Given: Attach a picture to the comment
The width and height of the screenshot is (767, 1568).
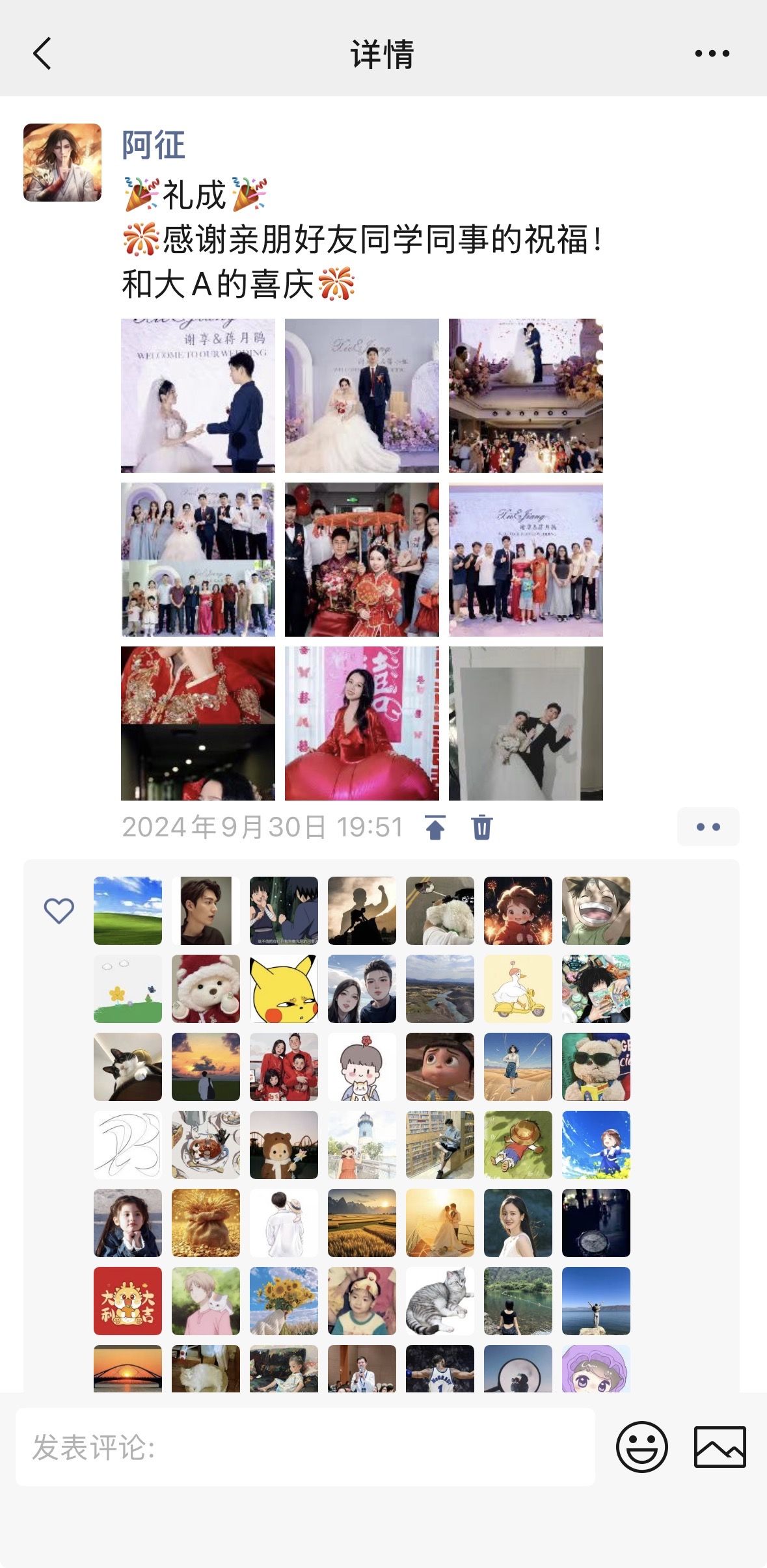Looking at the screenshot, I should 720,1447.
